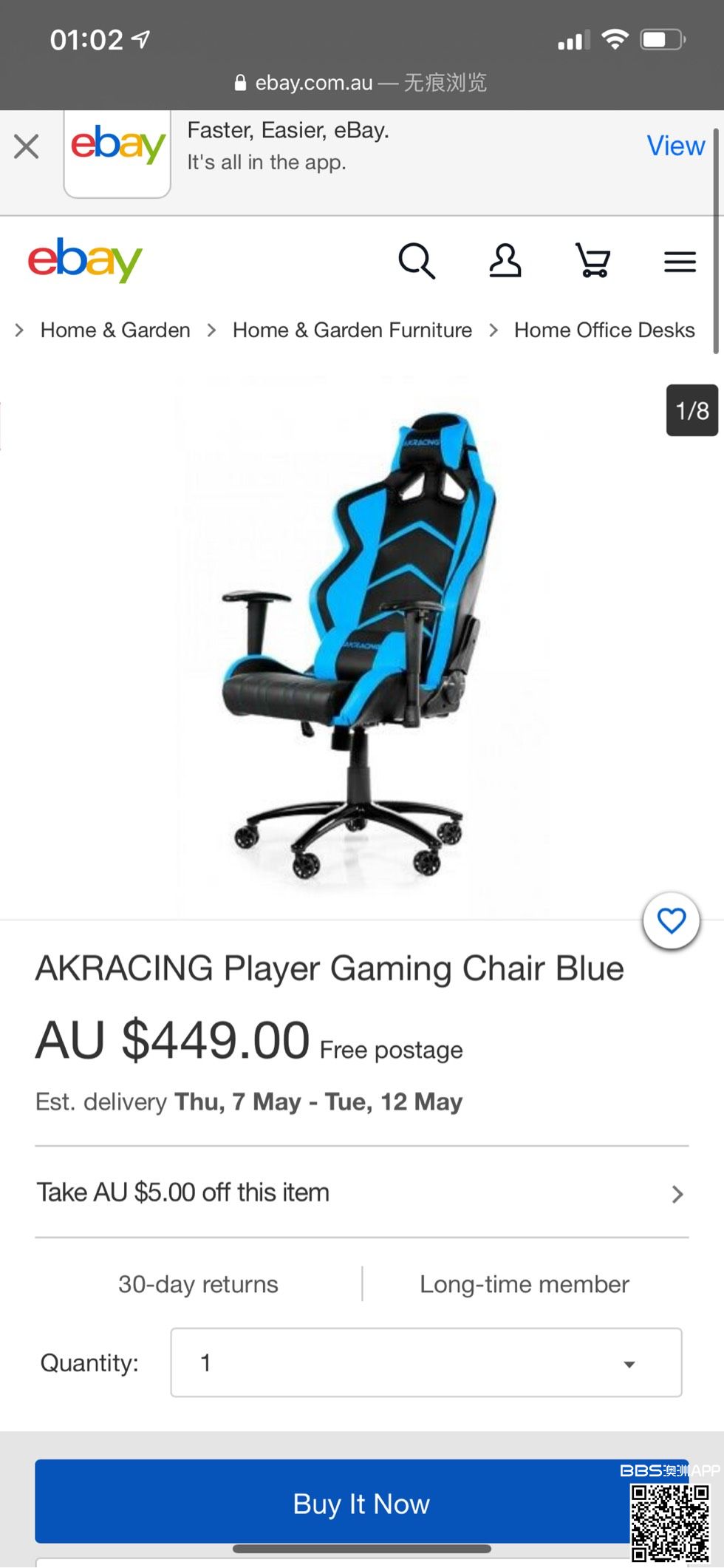Open the eBay search icon
Viewport: 724px width, 1568px height.
pyautogui.click(x=417, y=261)
